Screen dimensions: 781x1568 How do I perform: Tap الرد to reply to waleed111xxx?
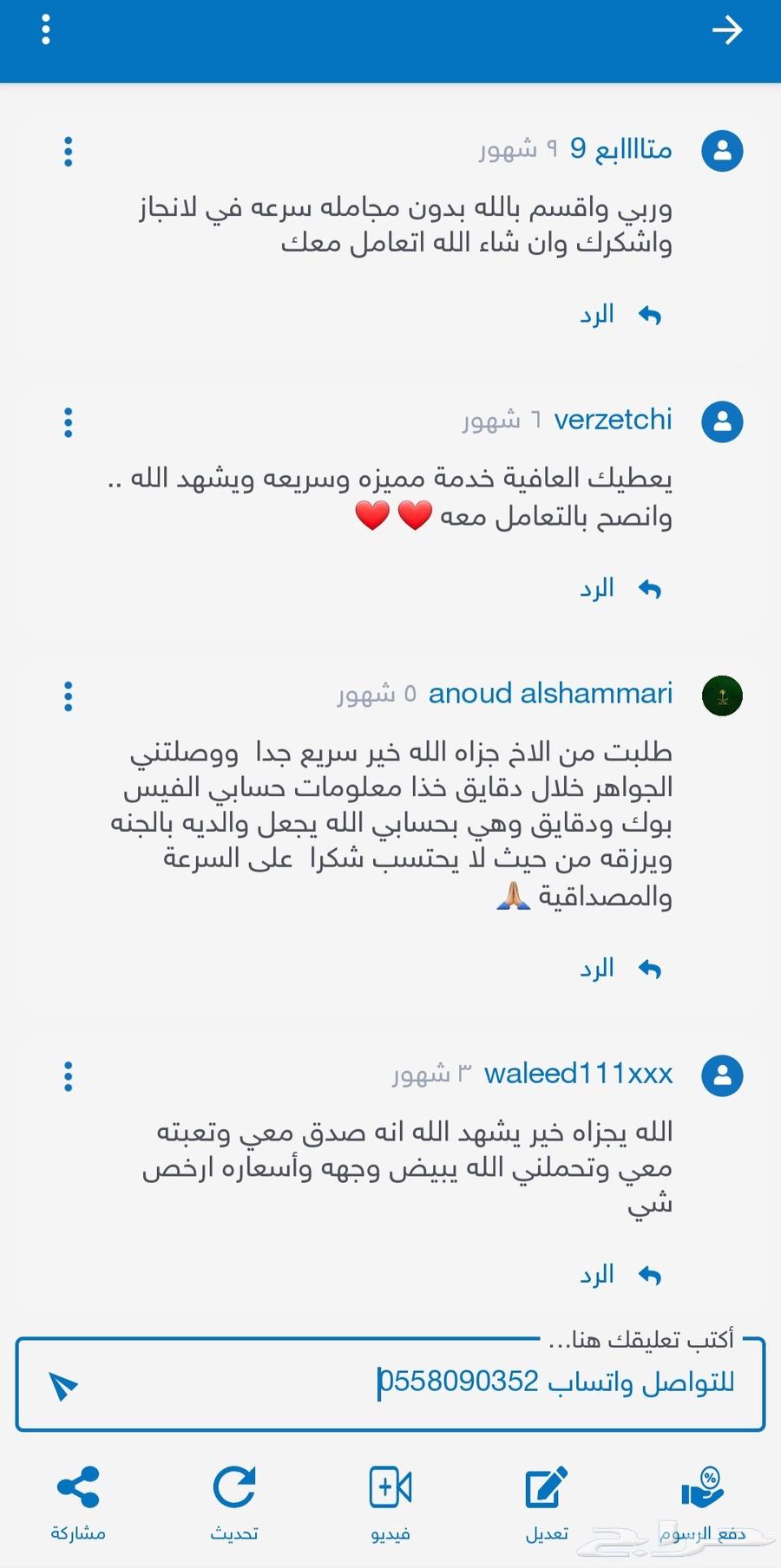598,1274
